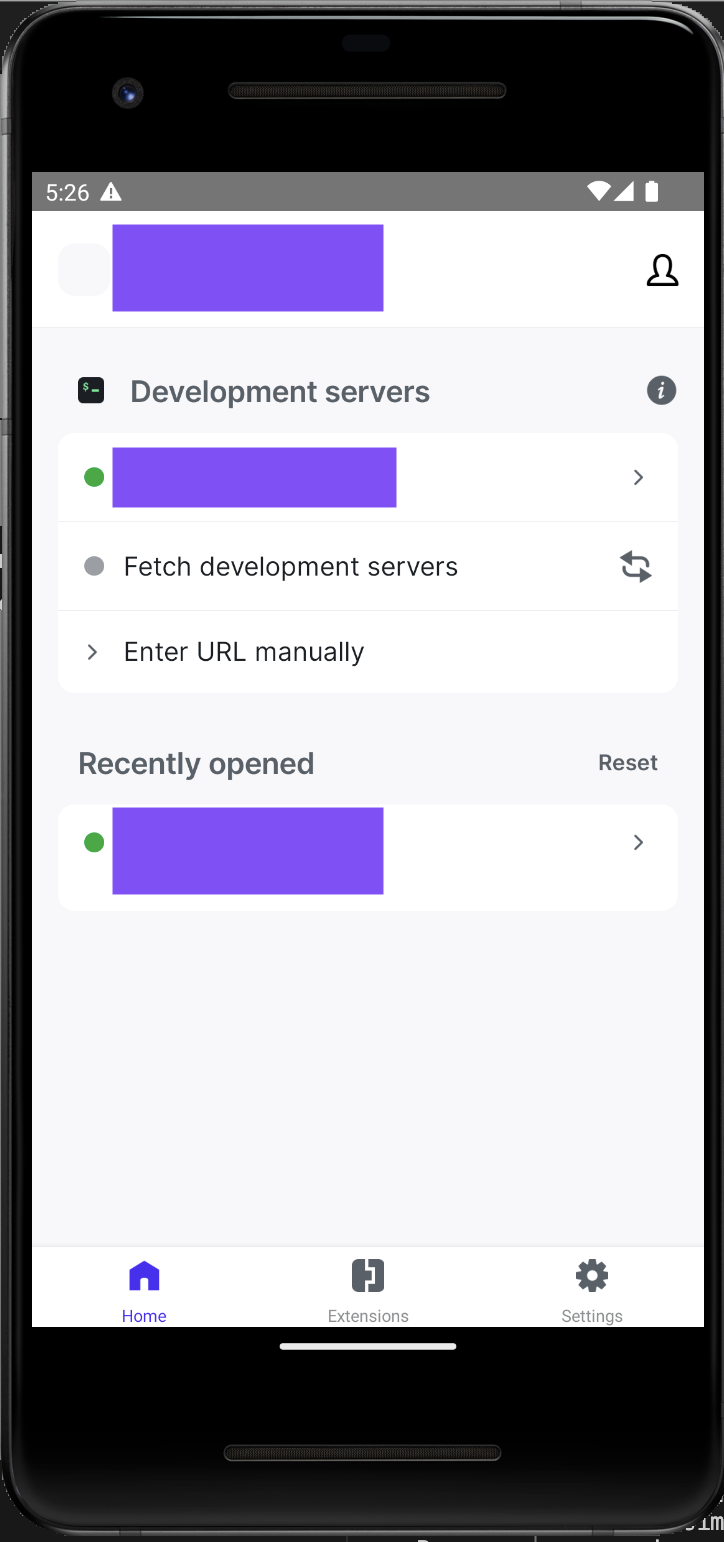Image resolution: width=724 pixels, height=1542 pixels.
Task: Switch to the Extensions tab
Action: 368,1288
